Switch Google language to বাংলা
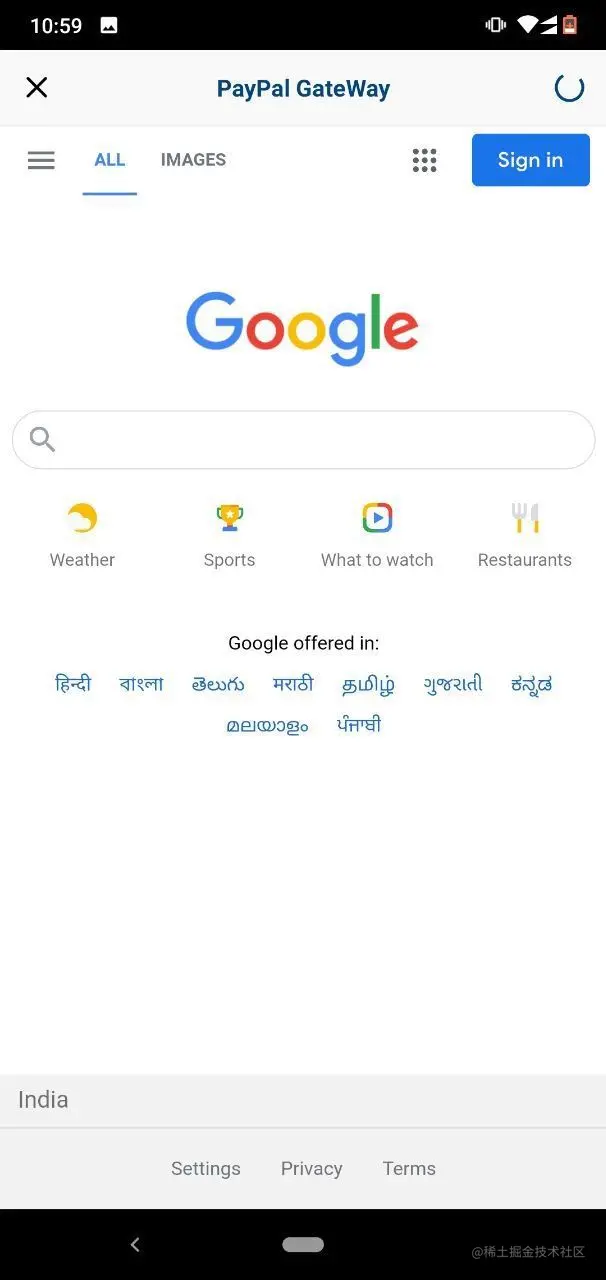The image size is (606, 1280). [141, 684]
